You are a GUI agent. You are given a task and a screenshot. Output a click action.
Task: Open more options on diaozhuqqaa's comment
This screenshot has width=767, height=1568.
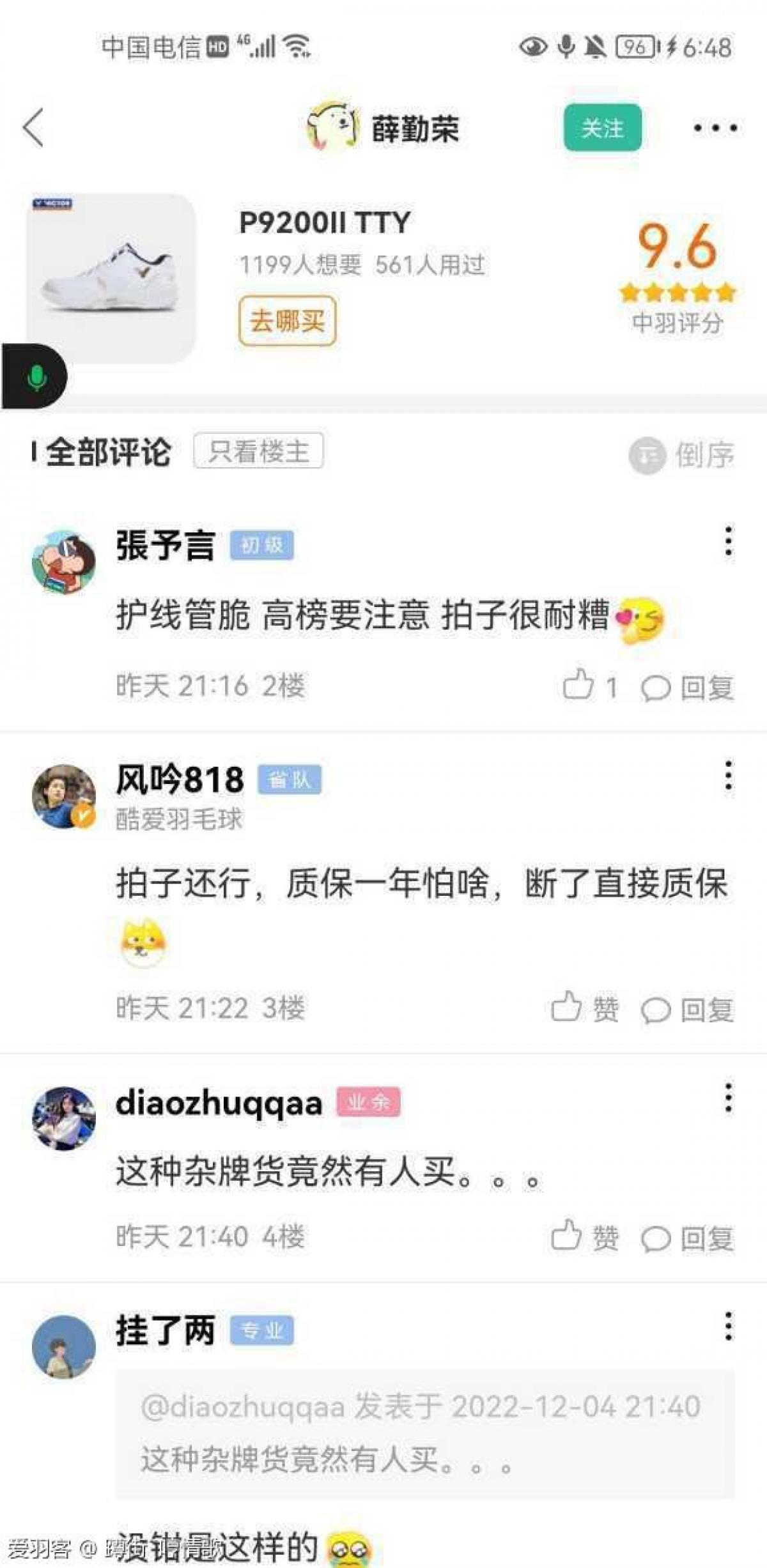(x=728, y=1098)
